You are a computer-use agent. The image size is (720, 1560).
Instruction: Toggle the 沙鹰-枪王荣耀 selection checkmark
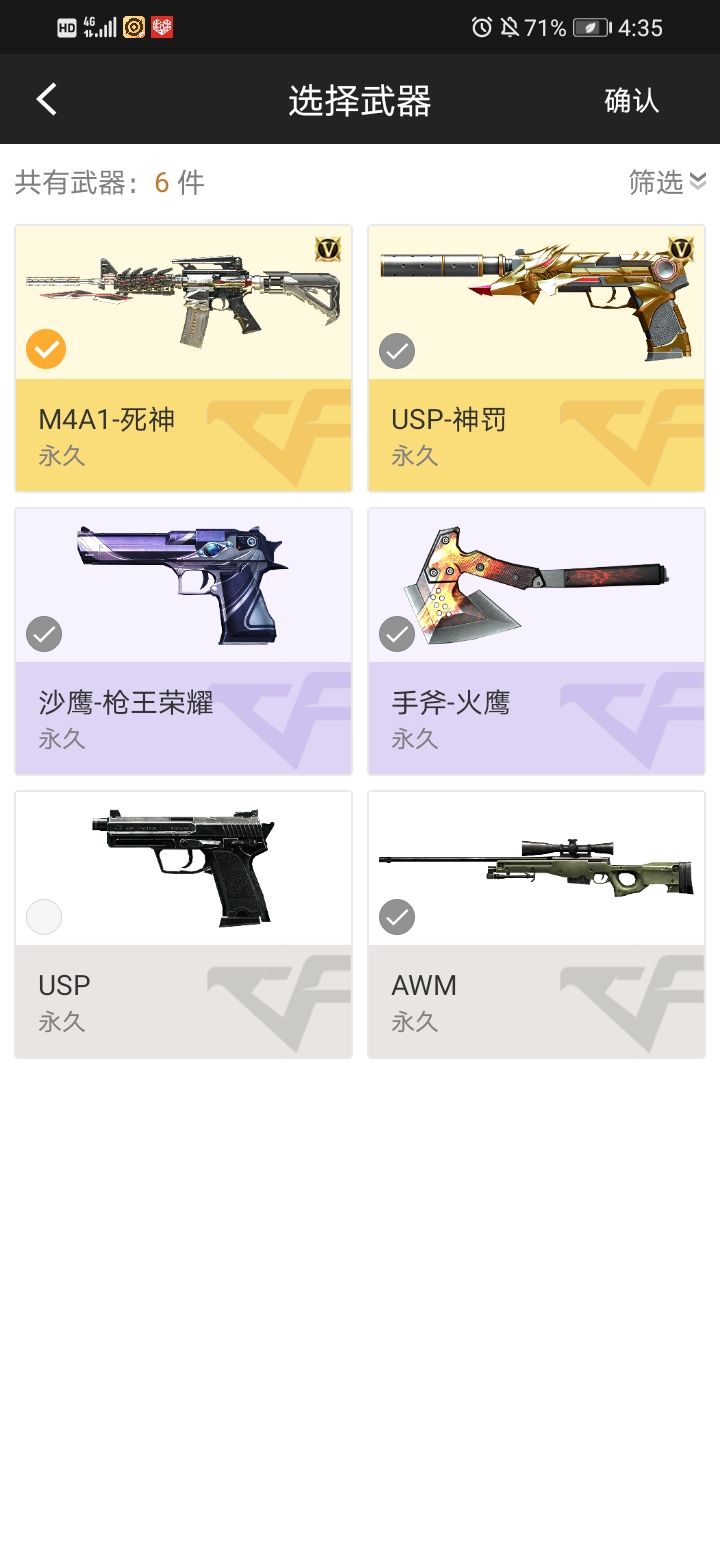click(x=44, y=634)
